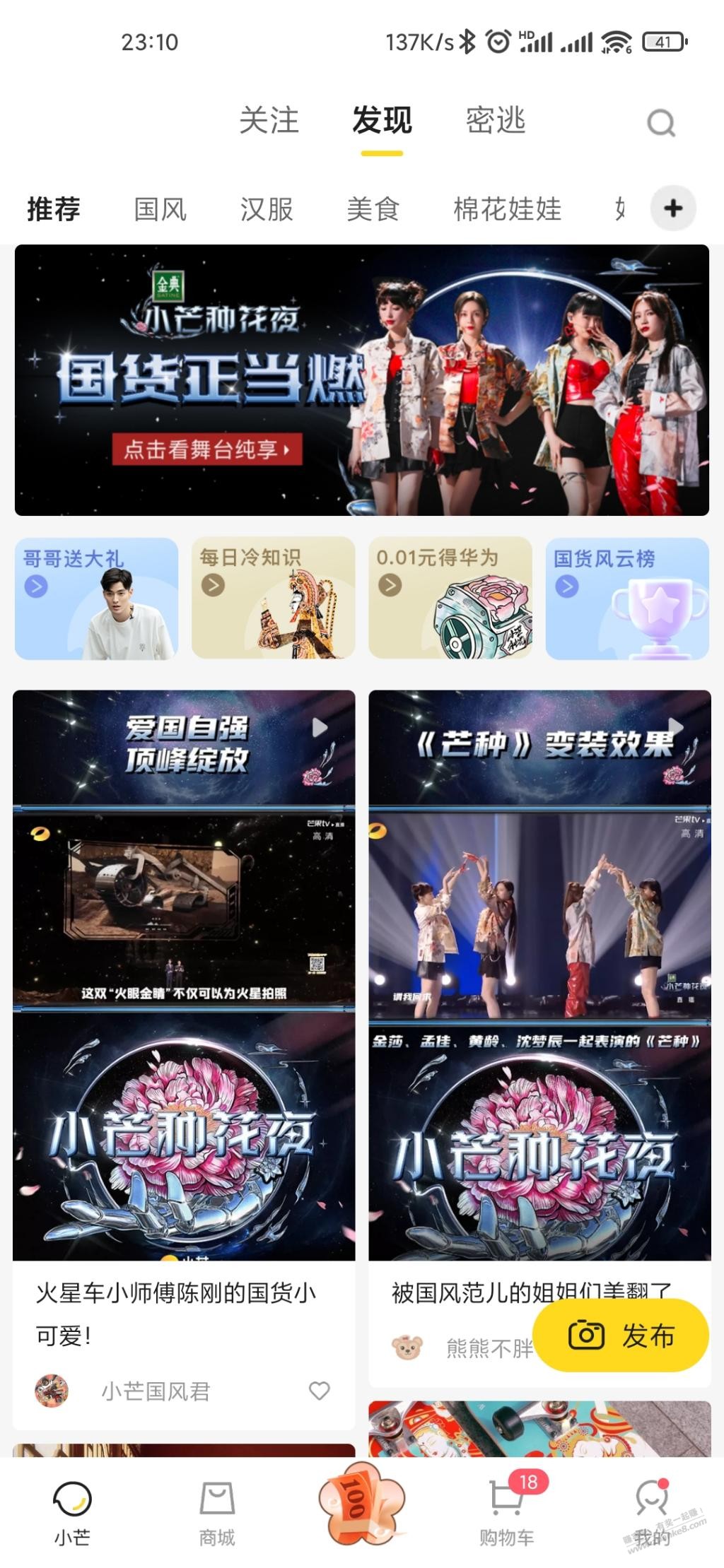This screenshot has width=724, height=1568.
Task: Open the 国货风云榜 card
Action: (x=627, y=599)
